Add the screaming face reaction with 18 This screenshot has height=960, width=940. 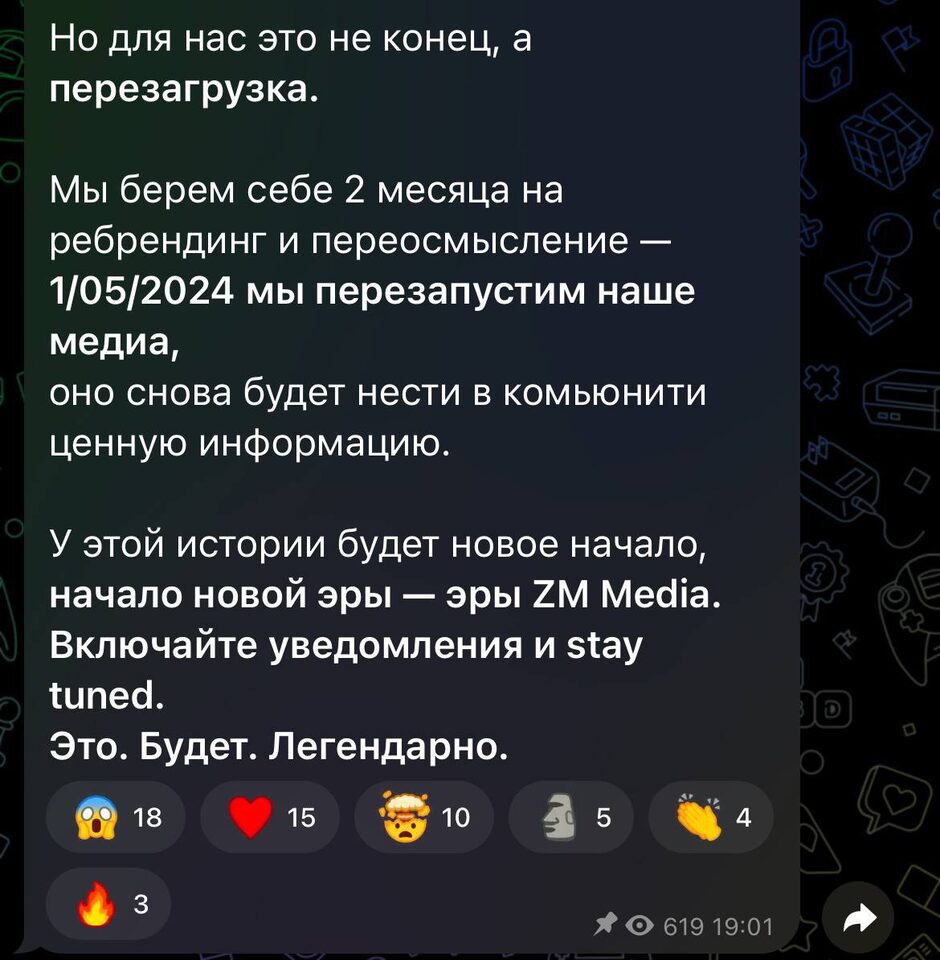115,817
